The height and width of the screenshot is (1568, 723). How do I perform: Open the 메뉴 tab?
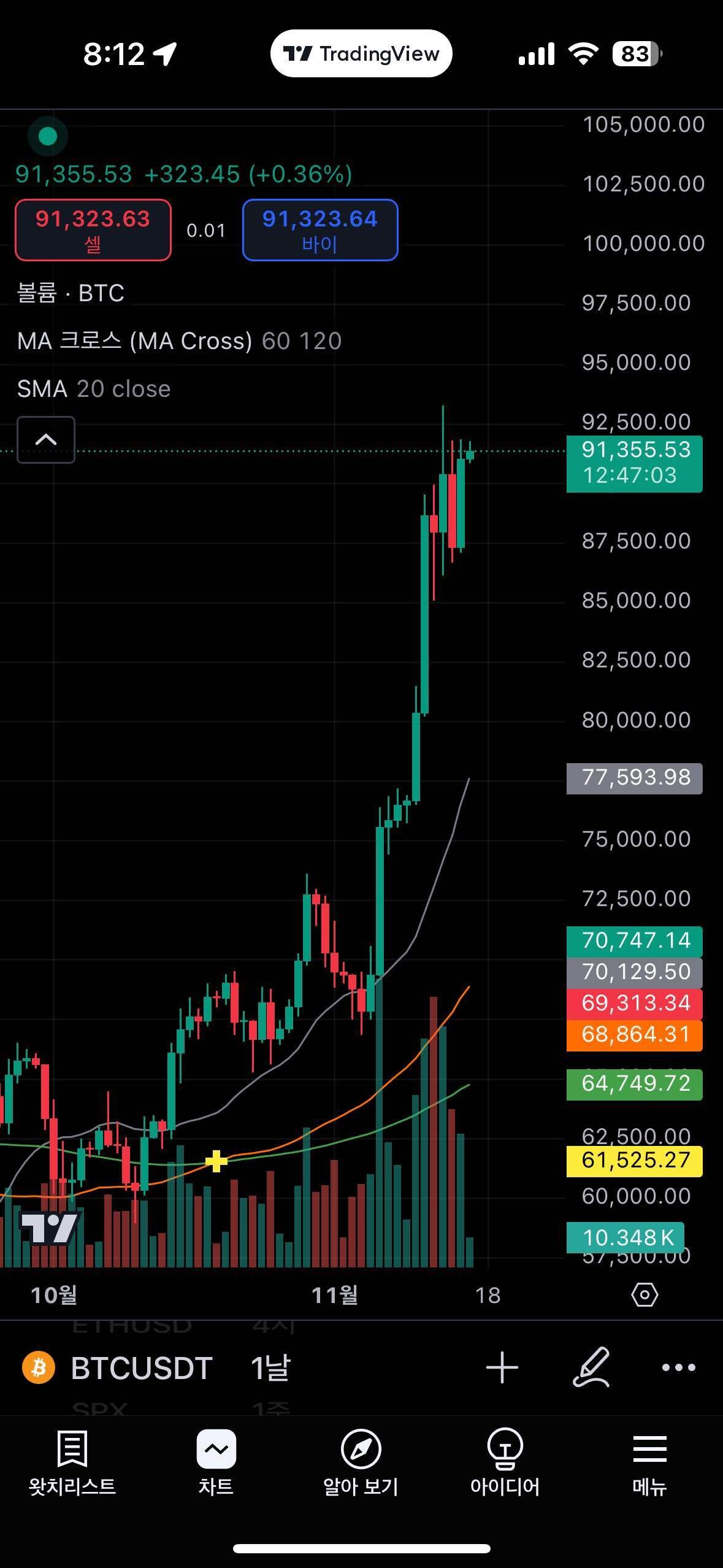649,1462
